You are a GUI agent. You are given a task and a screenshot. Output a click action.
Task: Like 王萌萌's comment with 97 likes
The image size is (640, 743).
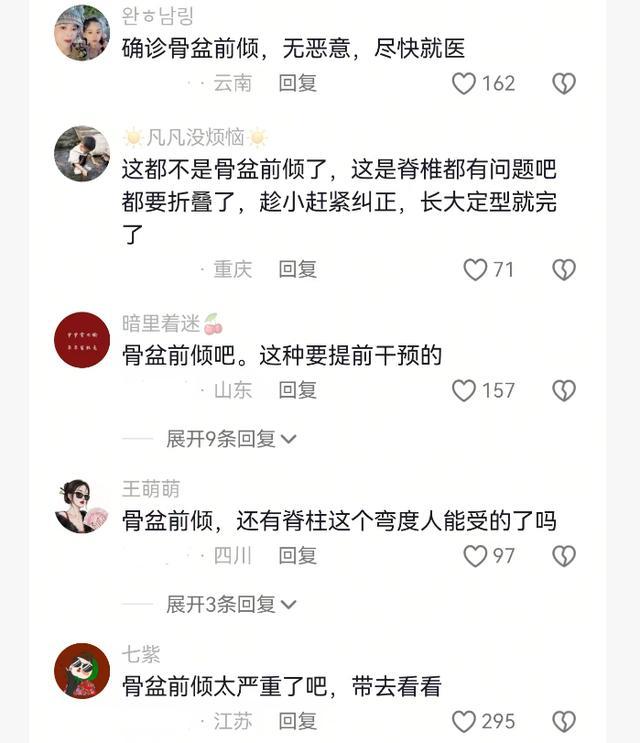[x=475, y=556]
